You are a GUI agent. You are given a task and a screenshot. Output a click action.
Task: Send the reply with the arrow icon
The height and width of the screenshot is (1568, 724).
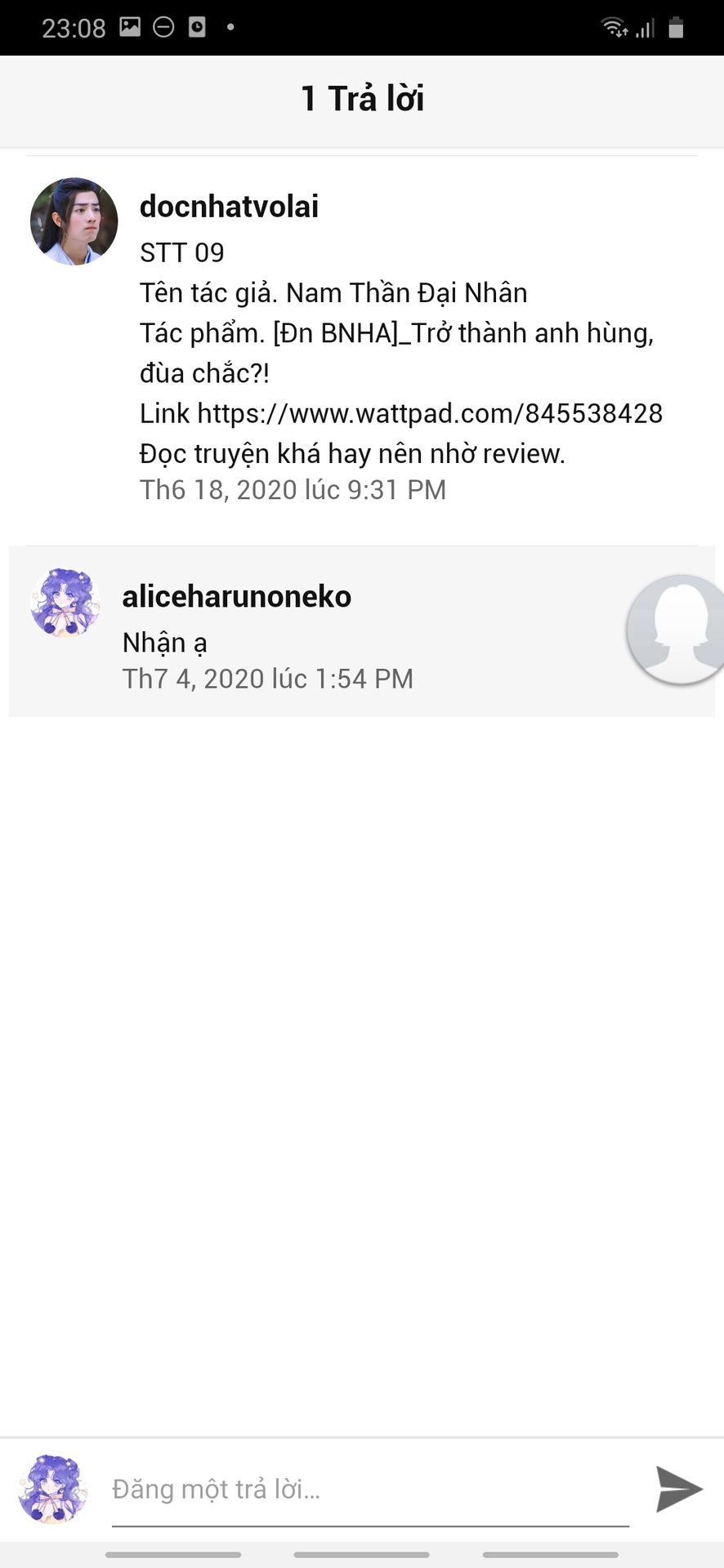pyautogui.click(x=679, y=1490)
